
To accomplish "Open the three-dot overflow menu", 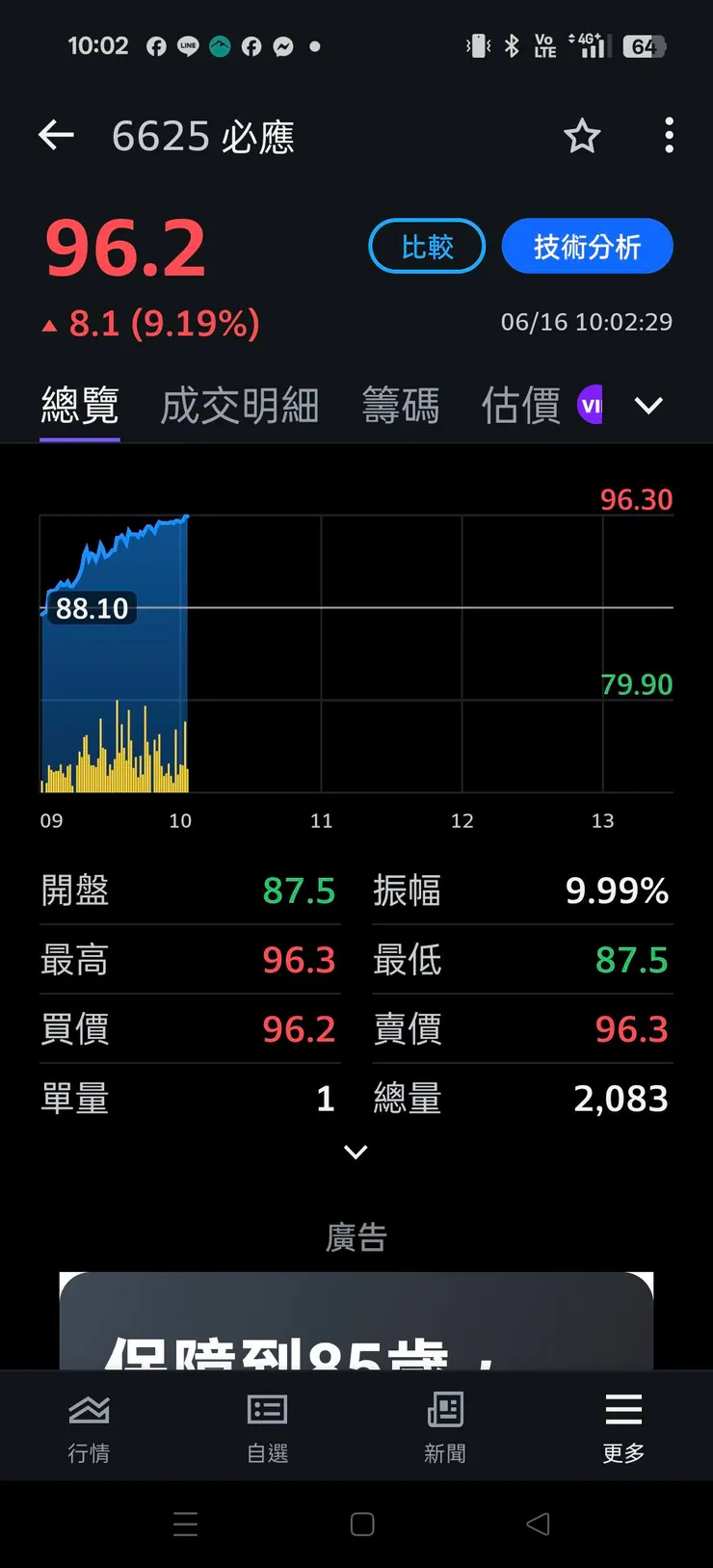I will [669, 136].
